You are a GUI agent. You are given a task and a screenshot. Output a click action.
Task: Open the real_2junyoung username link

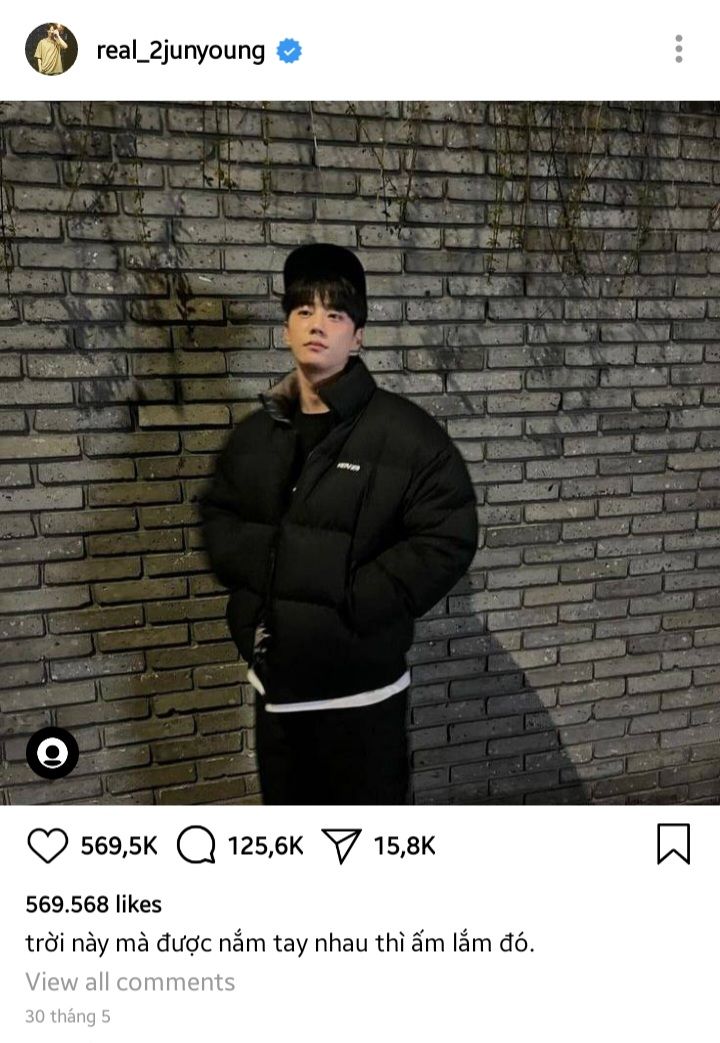180,50
